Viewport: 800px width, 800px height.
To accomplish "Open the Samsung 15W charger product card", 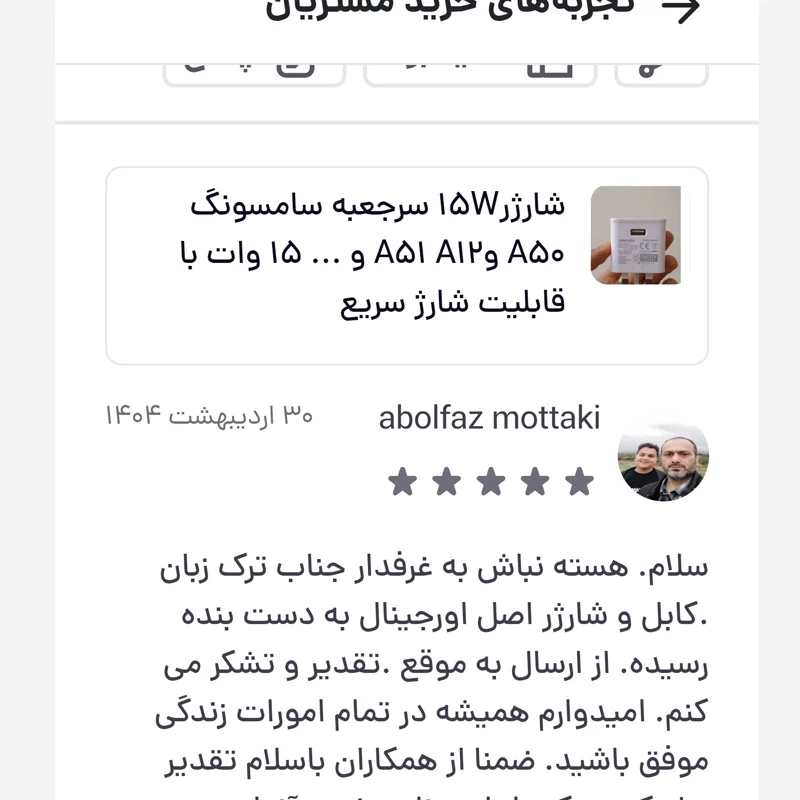I will coord(407,265).
